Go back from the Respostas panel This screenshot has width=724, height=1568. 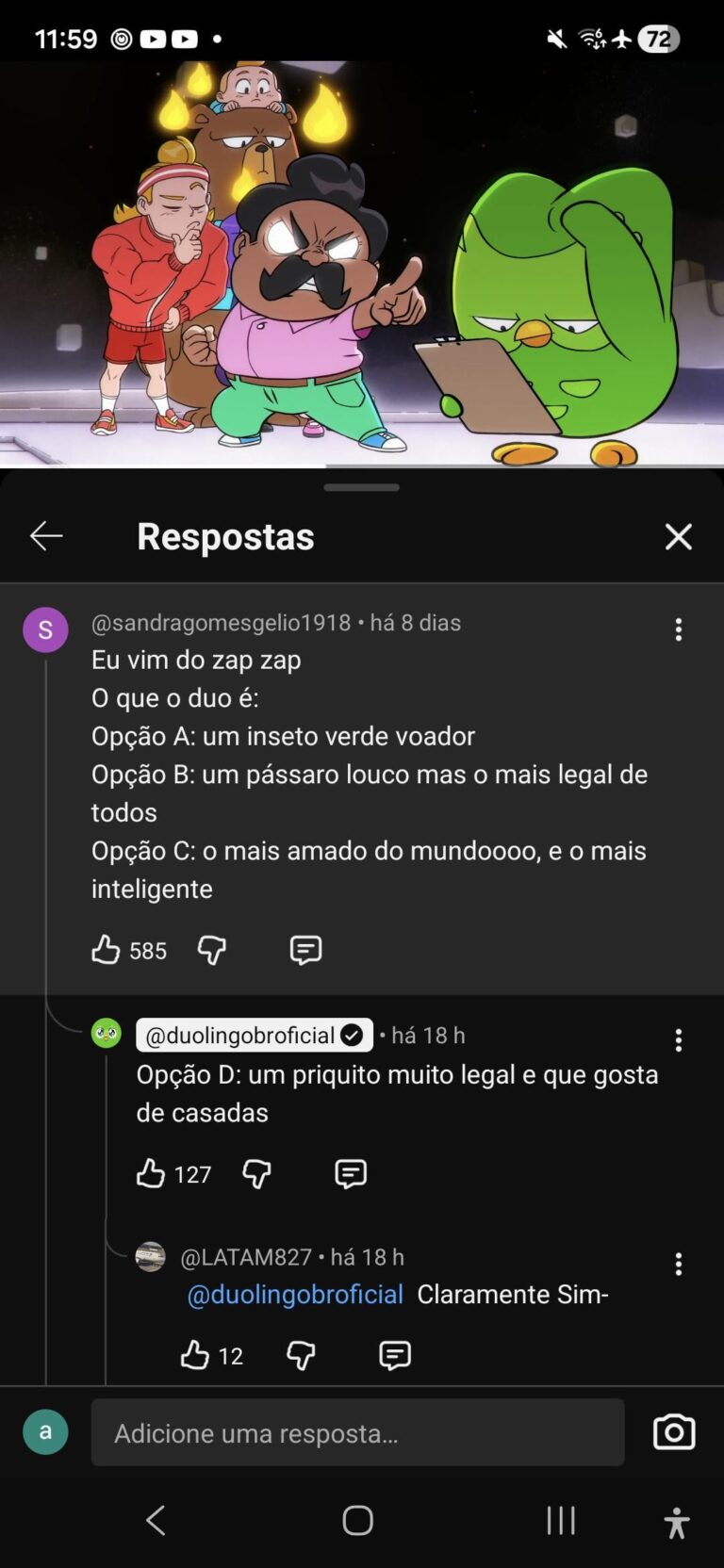click(45, 536)
